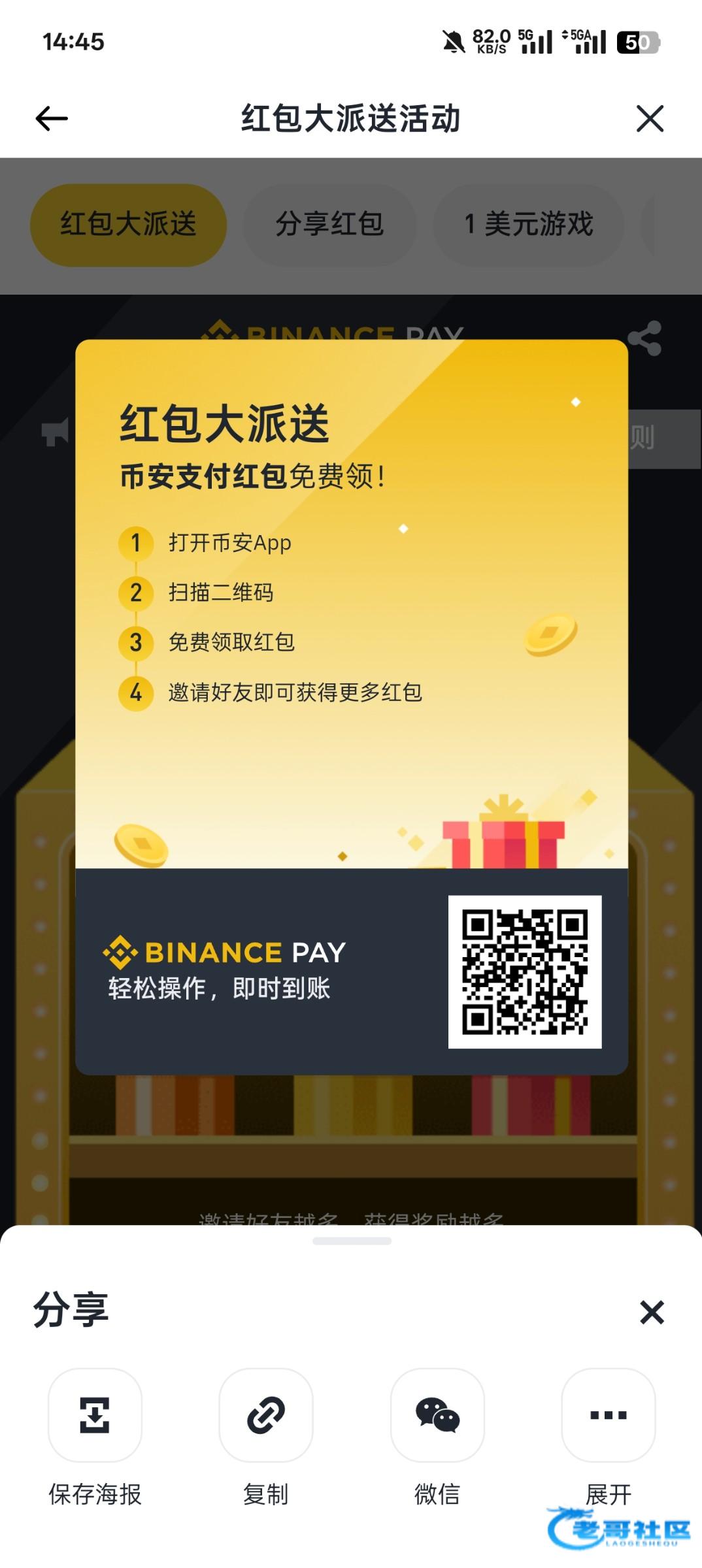The height and width of the screenshot is (1568, 702).
Task: Open the 1 美元游戏 tab
Action: point(528,225)
